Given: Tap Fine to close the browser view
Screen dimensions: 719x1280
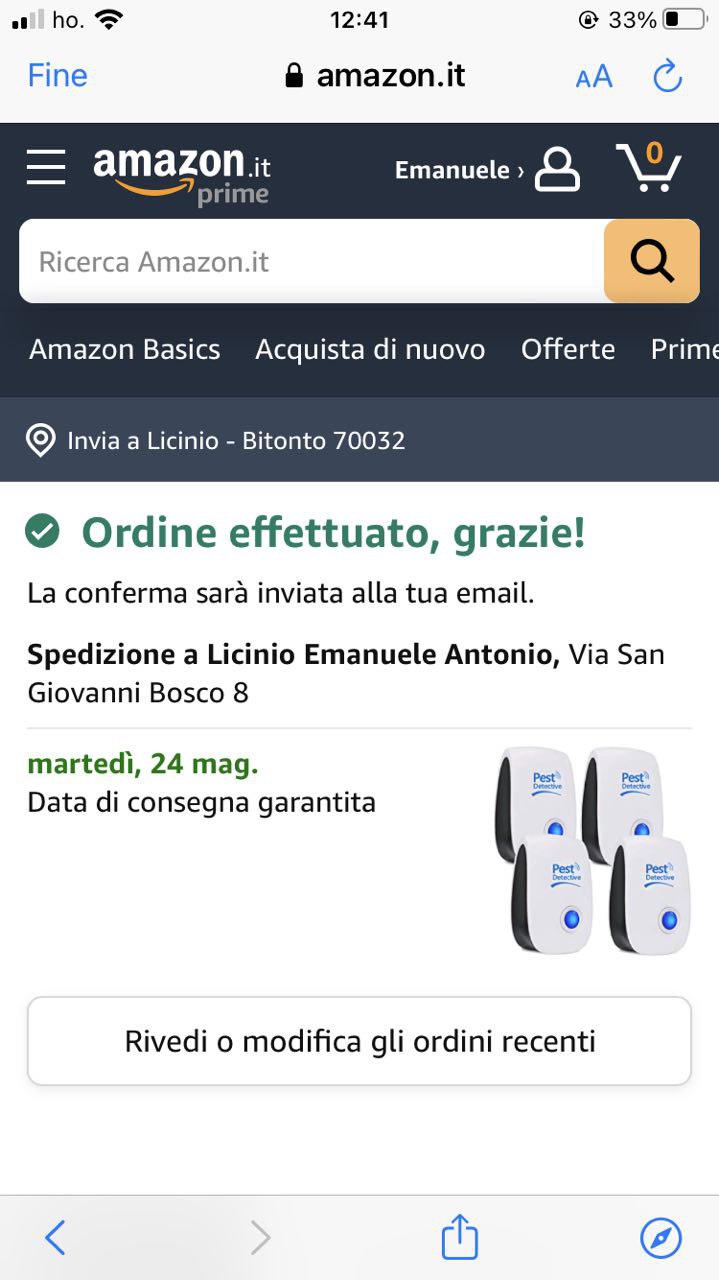Looking at the screenshot, I should (57, 76).
